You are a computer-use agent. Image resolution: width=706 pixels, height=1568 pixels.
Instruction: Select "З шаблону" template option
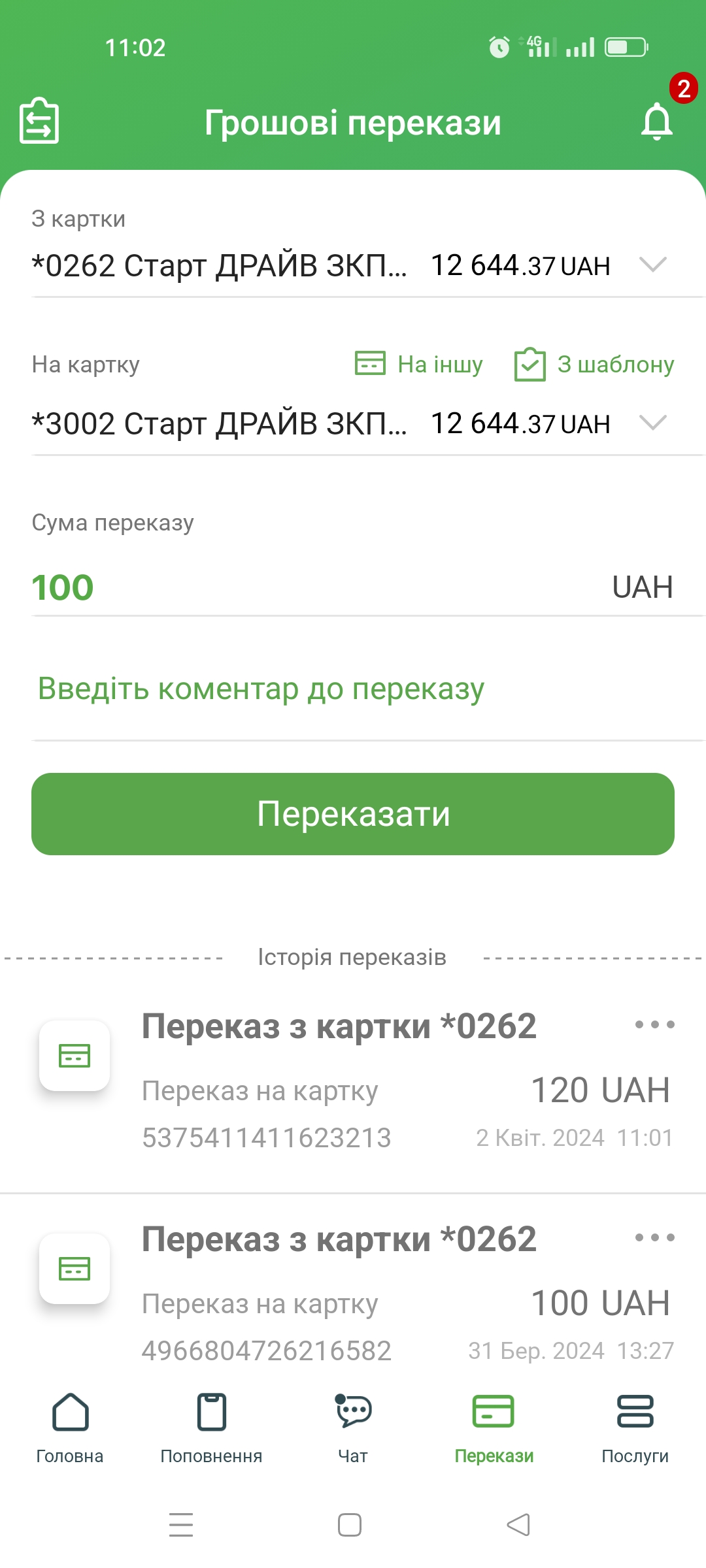click(x=594, y=364)
